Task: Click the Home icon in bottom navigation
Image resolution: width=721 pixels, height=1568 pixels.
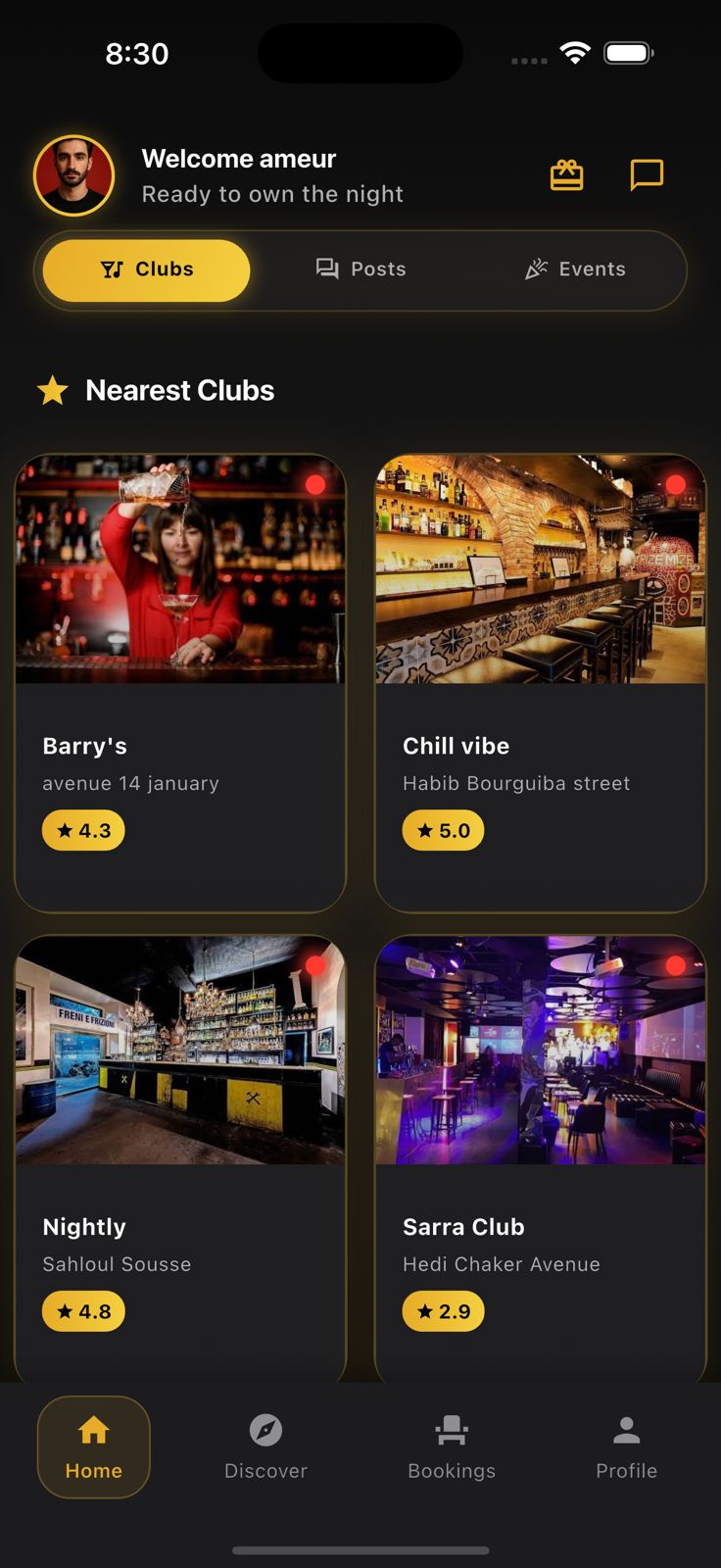Action: point(93,1431)
